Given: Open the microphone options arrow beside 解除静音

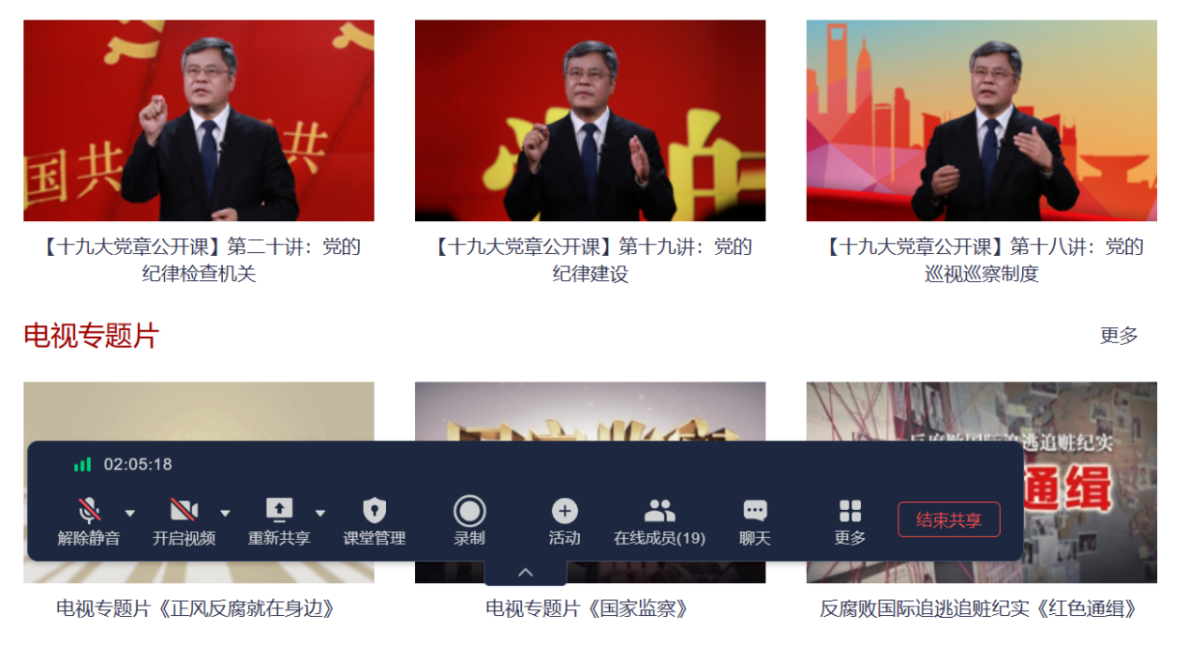Looking at the screenshot, I should point(130,513).
